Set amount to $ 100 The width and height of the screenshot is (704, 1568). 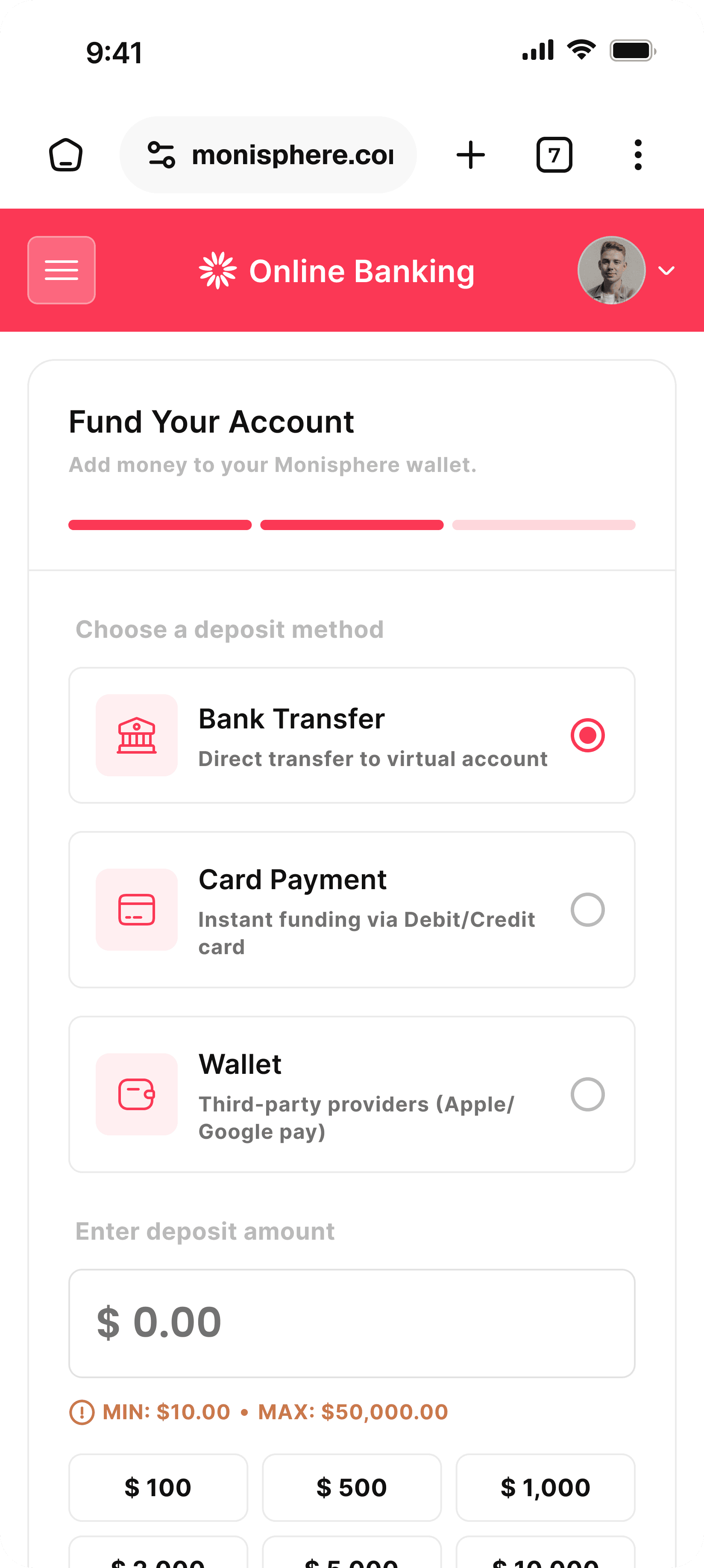158,1487
